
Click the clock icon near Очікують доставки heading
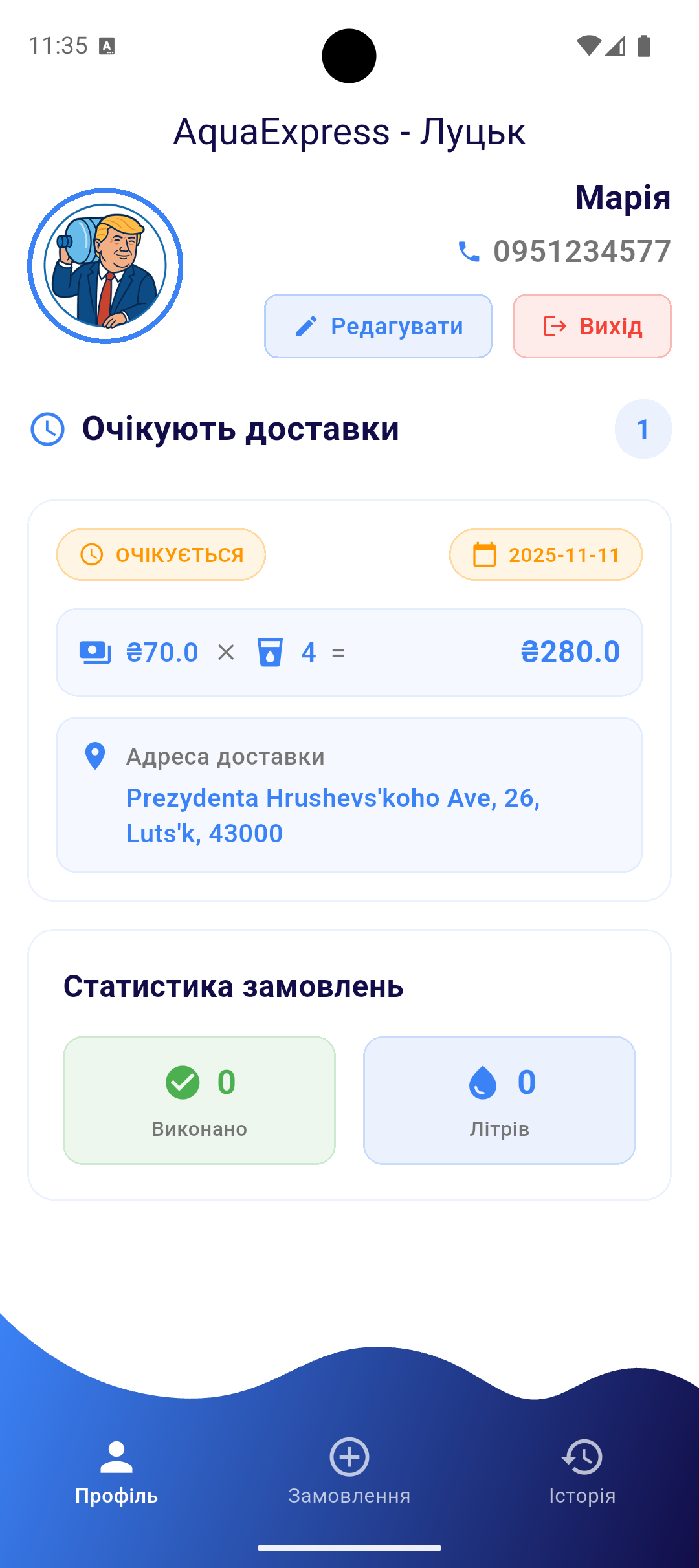(x=47, y=428)
